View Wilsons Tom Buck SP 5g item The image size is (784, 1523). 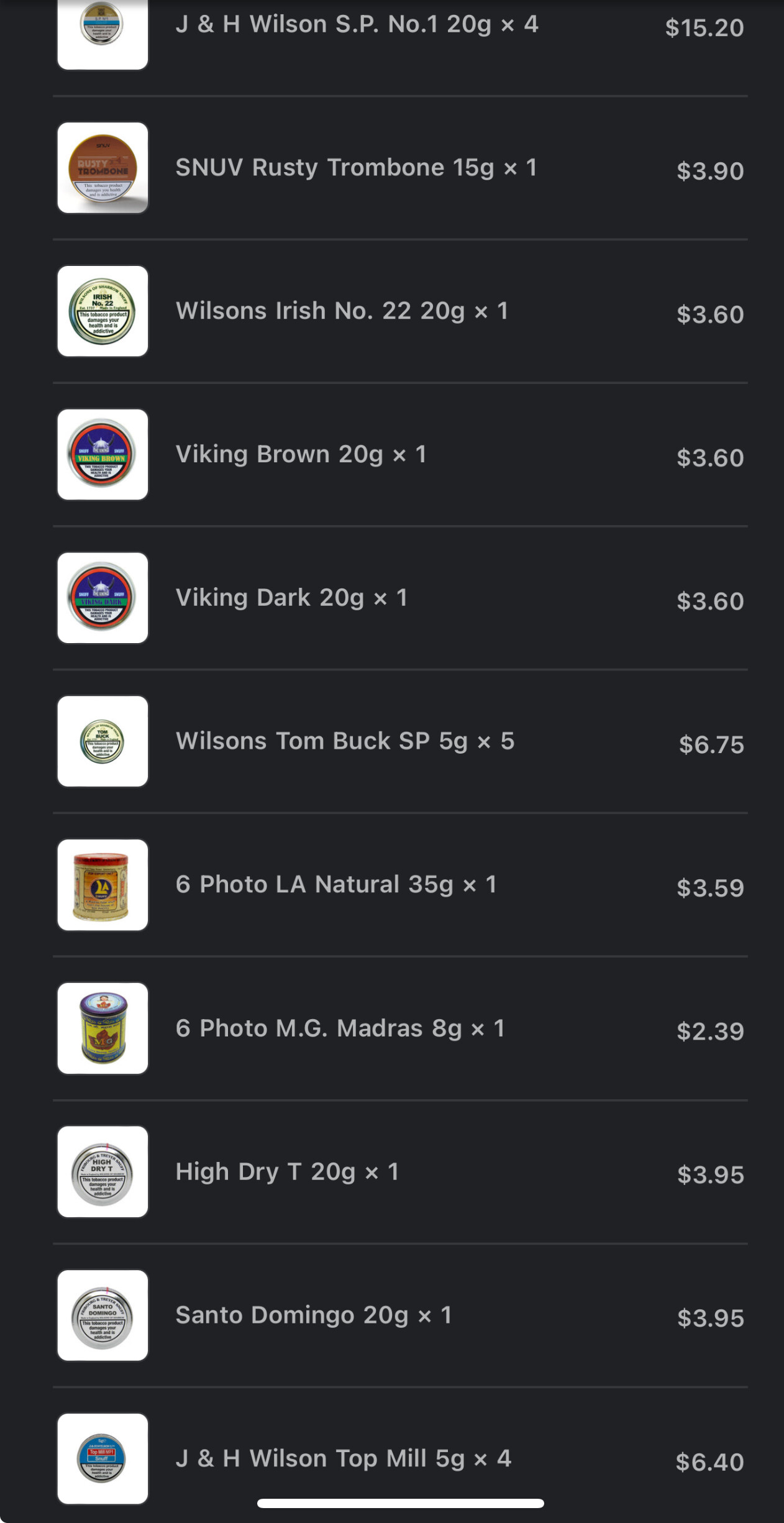[x=345, y=741]
